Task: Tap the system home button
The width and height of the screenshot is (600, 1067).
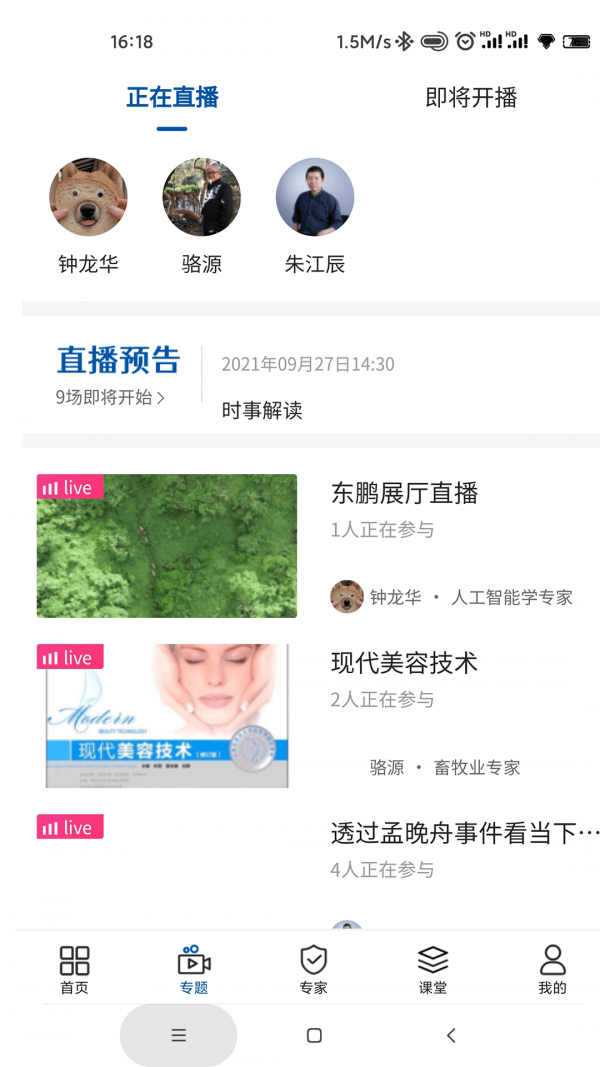Action: tap(314, 1035)
